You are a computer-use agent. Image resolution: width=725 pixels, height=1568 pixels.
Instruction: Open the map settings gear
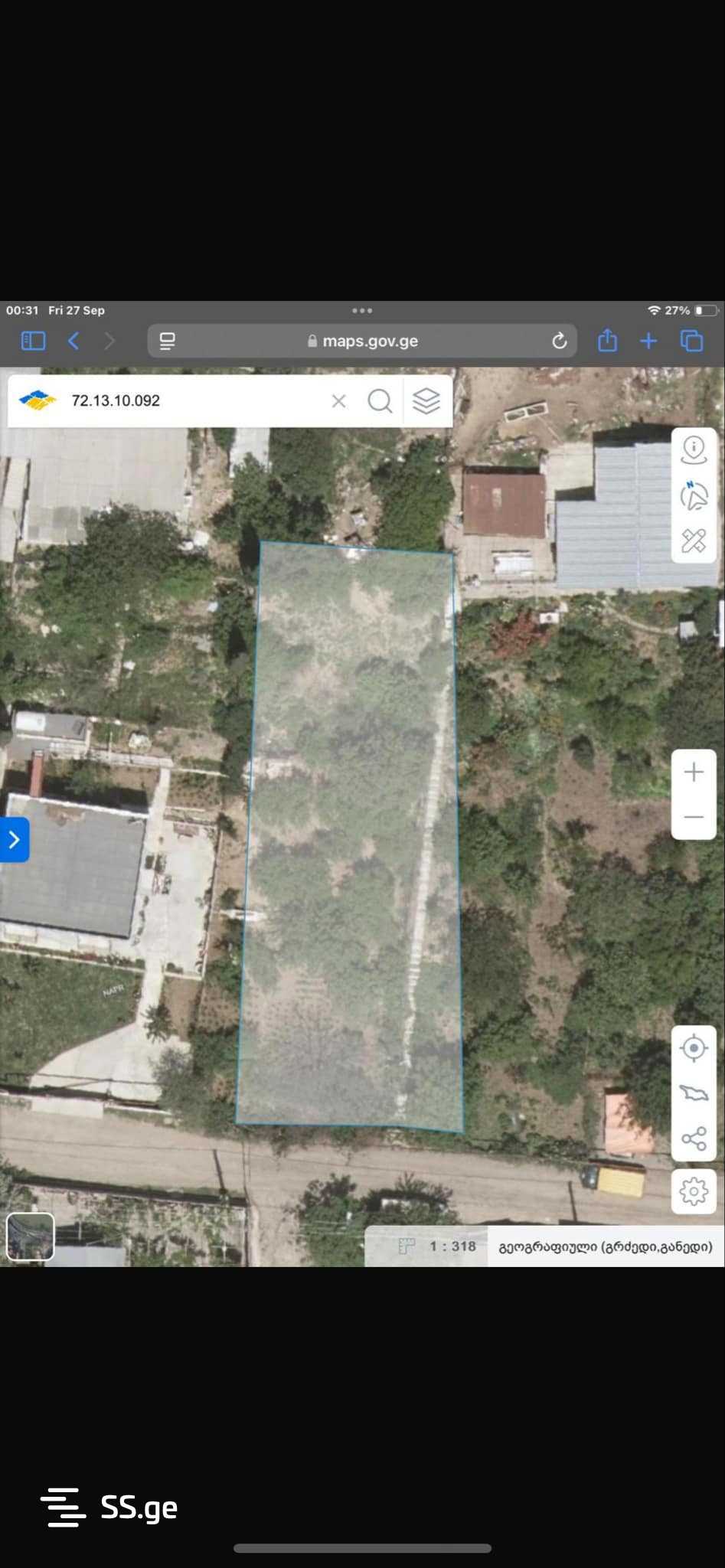[x=694, y=1191]
